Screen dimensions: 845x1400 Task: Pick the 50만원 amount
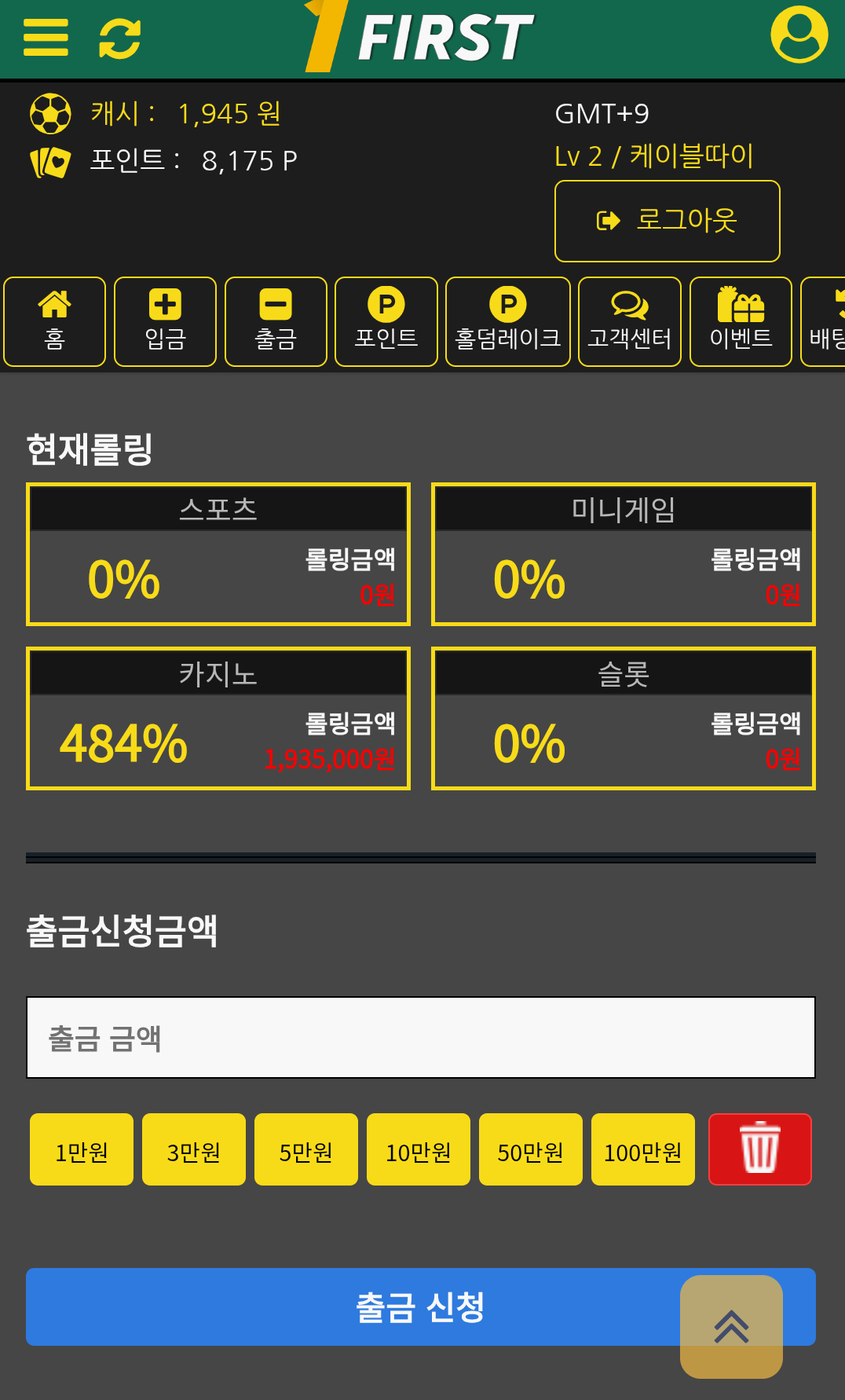pyautogui.click(x=531, y=1149)
